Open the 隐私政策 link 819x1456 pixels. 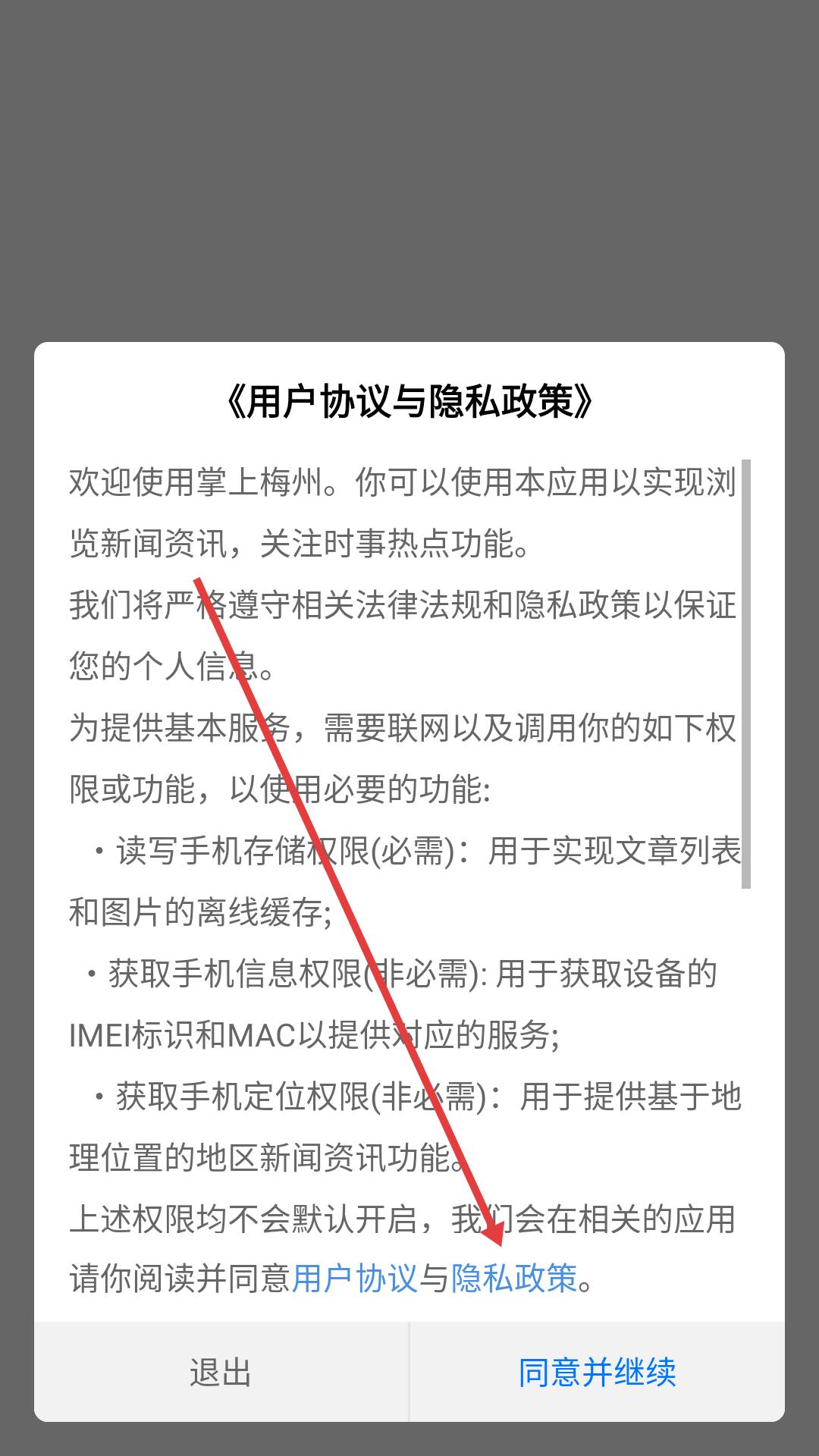[x=515, y=1279]
